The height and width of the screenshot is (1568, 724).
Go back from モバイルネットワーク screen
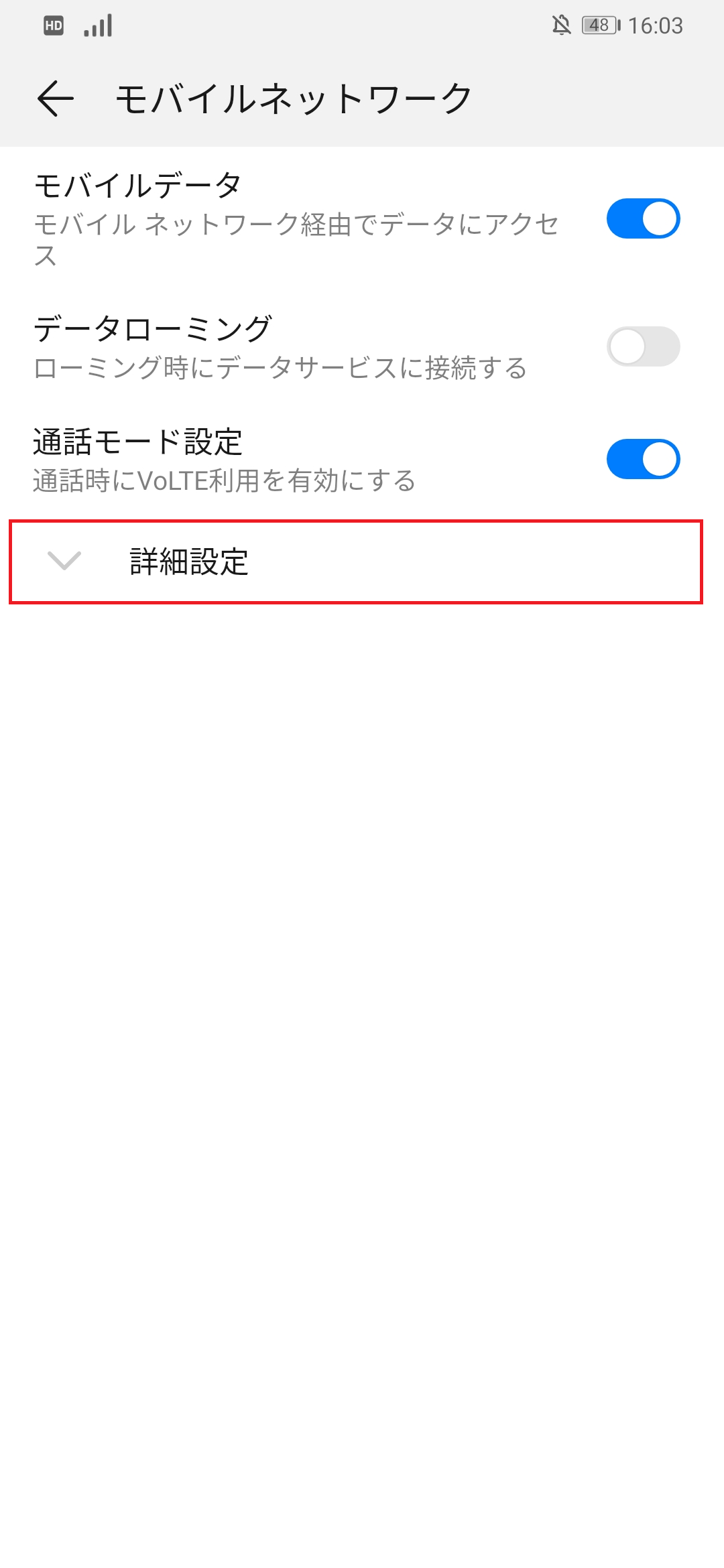tap(56, 99)
